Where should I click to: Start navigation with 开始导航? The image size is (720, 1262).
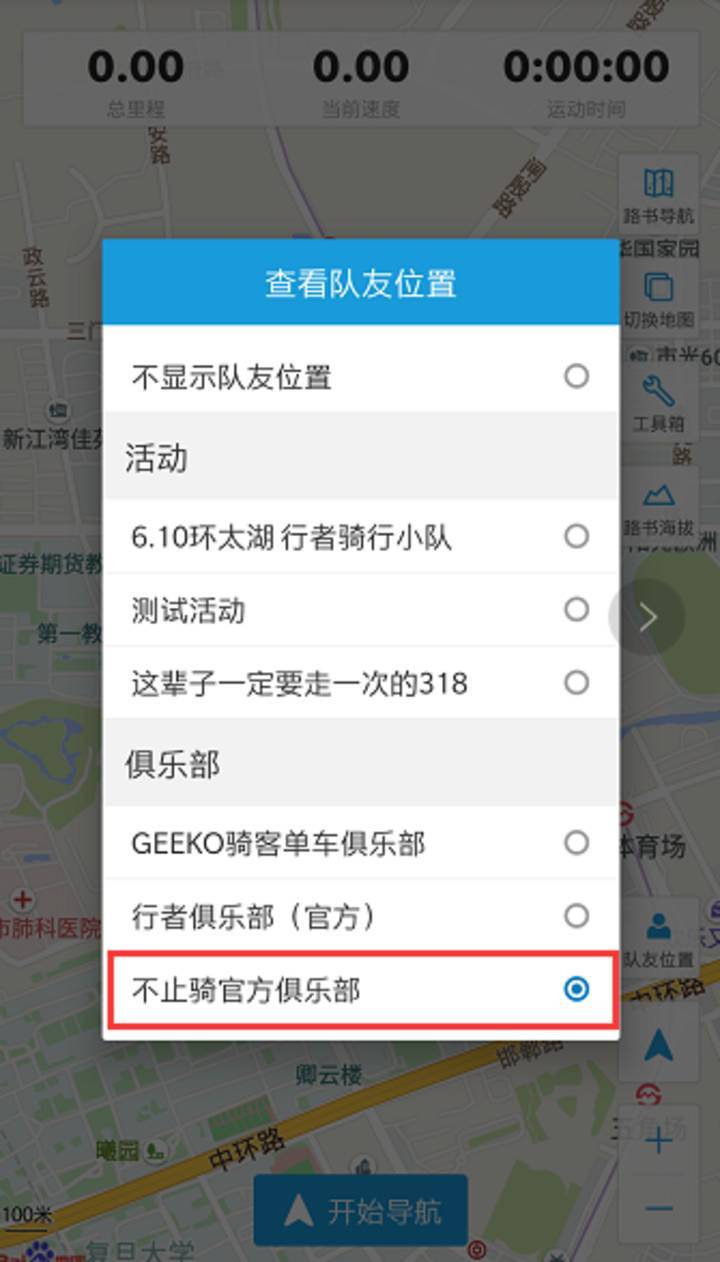[x=360, y=1211]
